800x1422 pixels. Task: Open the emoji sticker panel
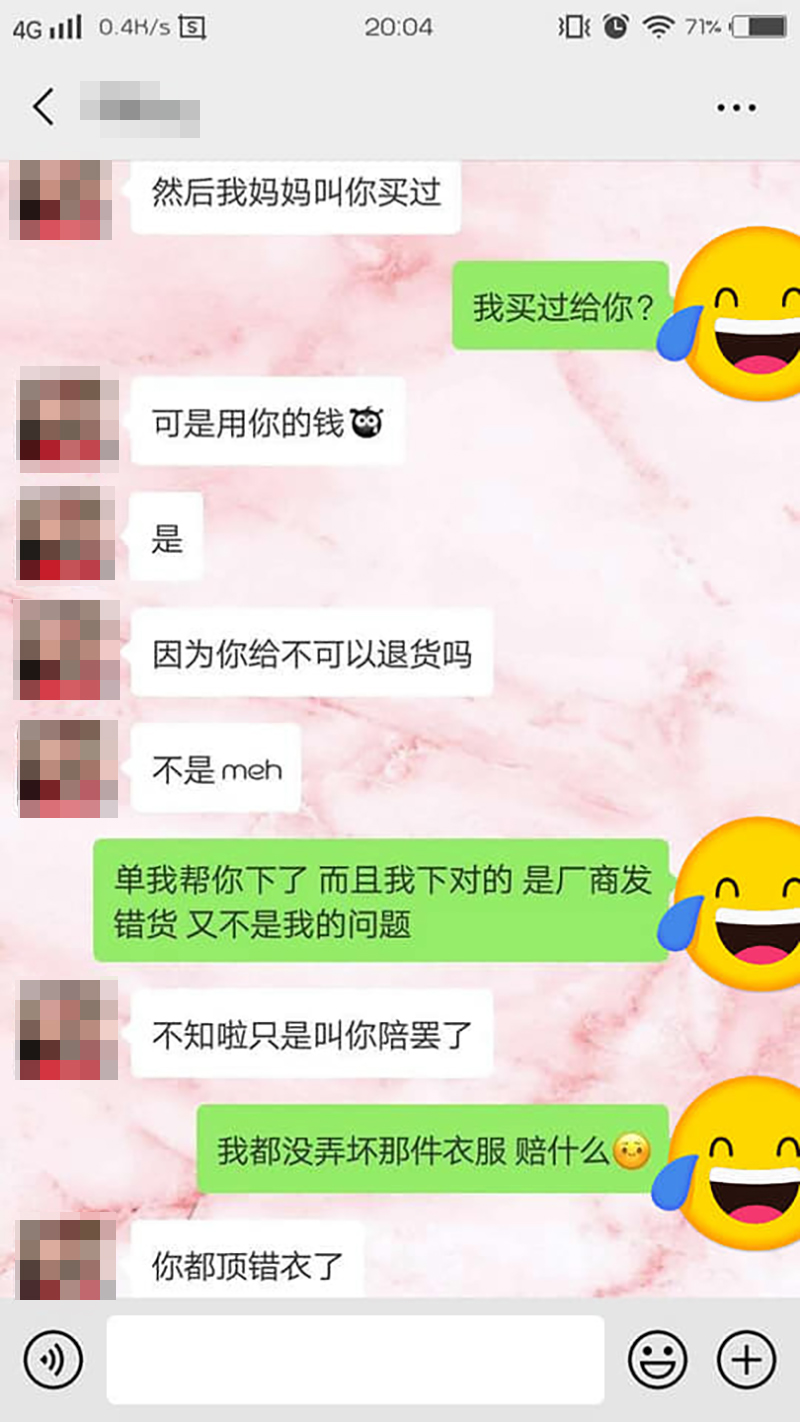click(x=657, y=1360)
